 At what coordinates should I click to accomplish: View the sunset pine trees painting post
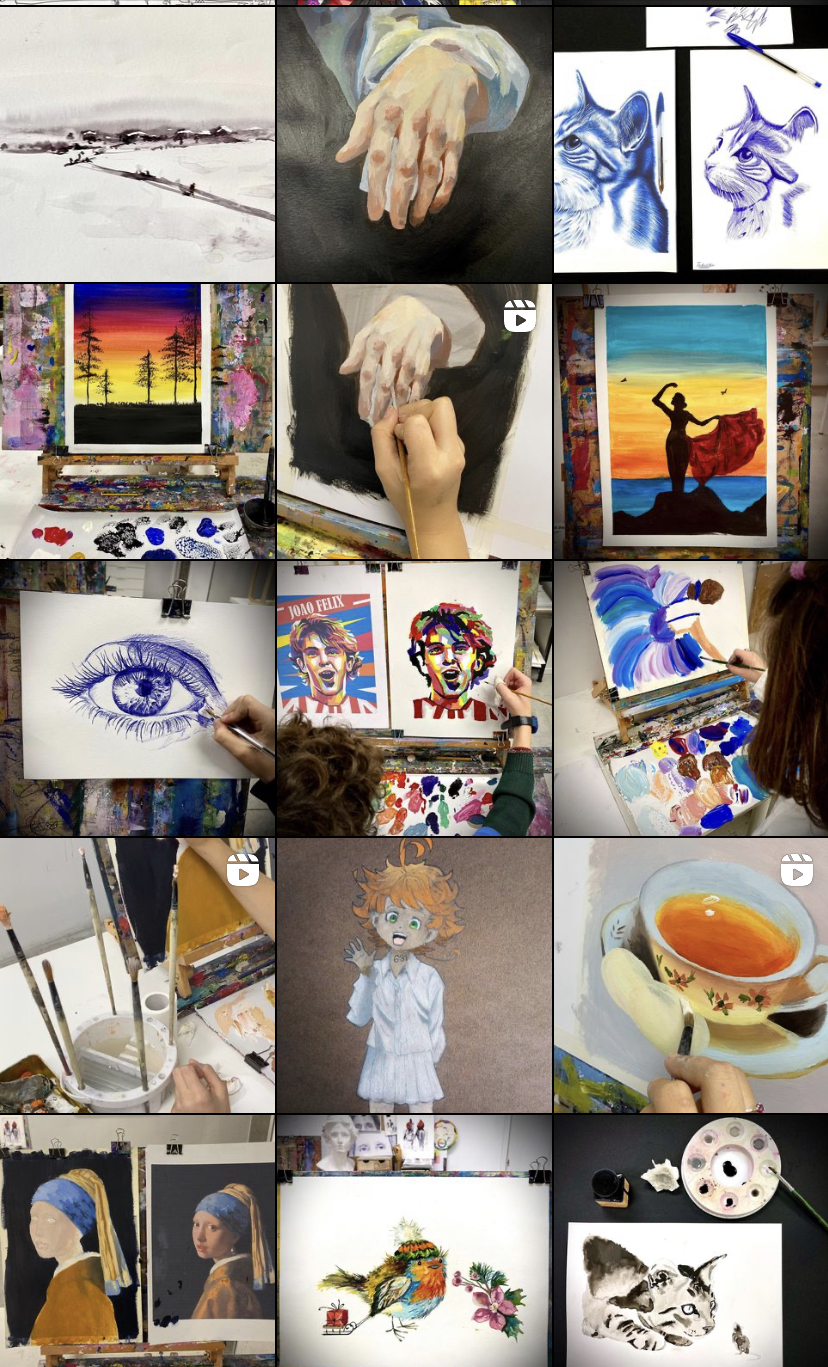pyautogui.click(x=137, y=421)
